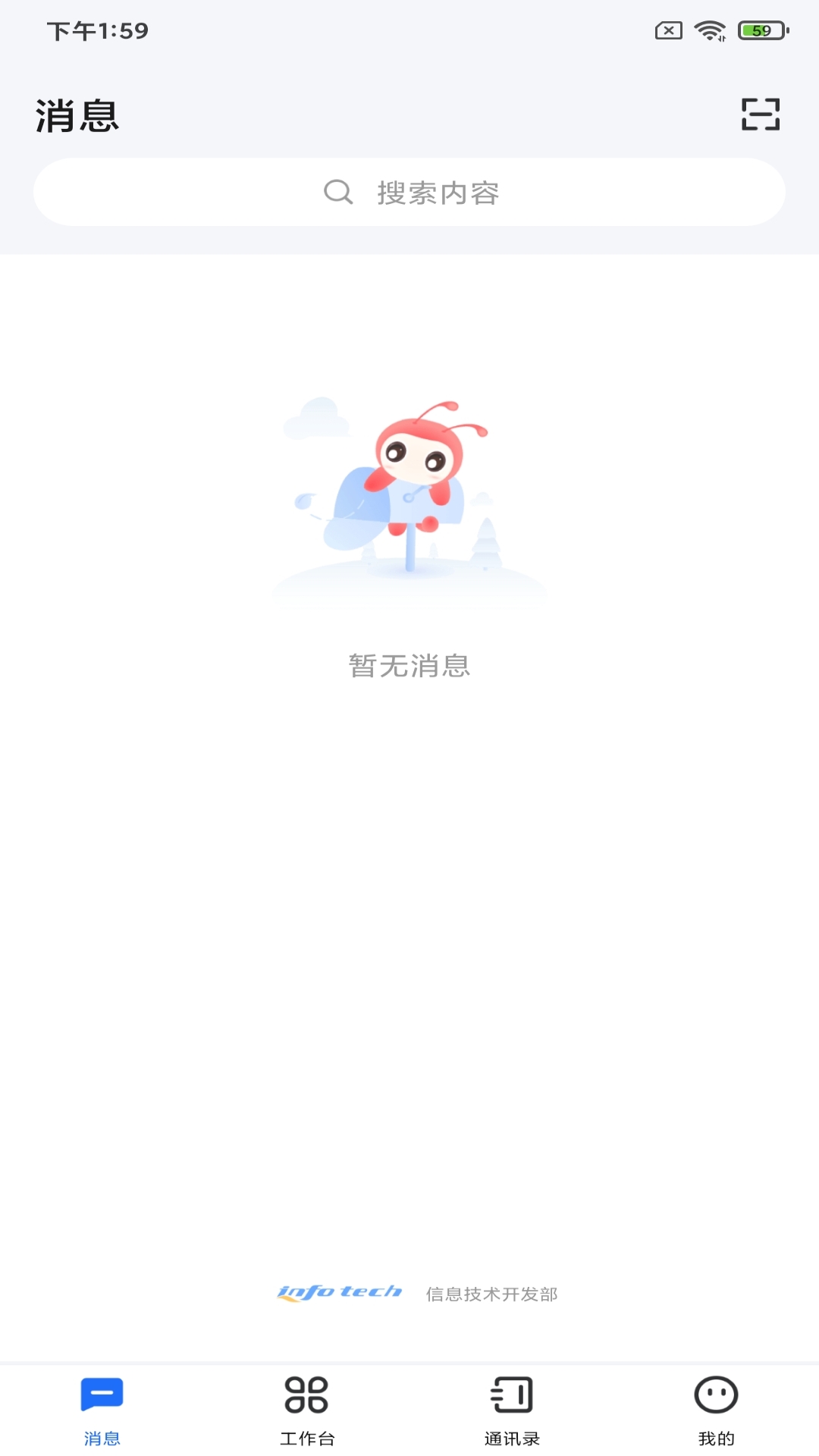819x1456 pixels.
Task: Switch to the 工作台 tab
Action: [306, 1410]
